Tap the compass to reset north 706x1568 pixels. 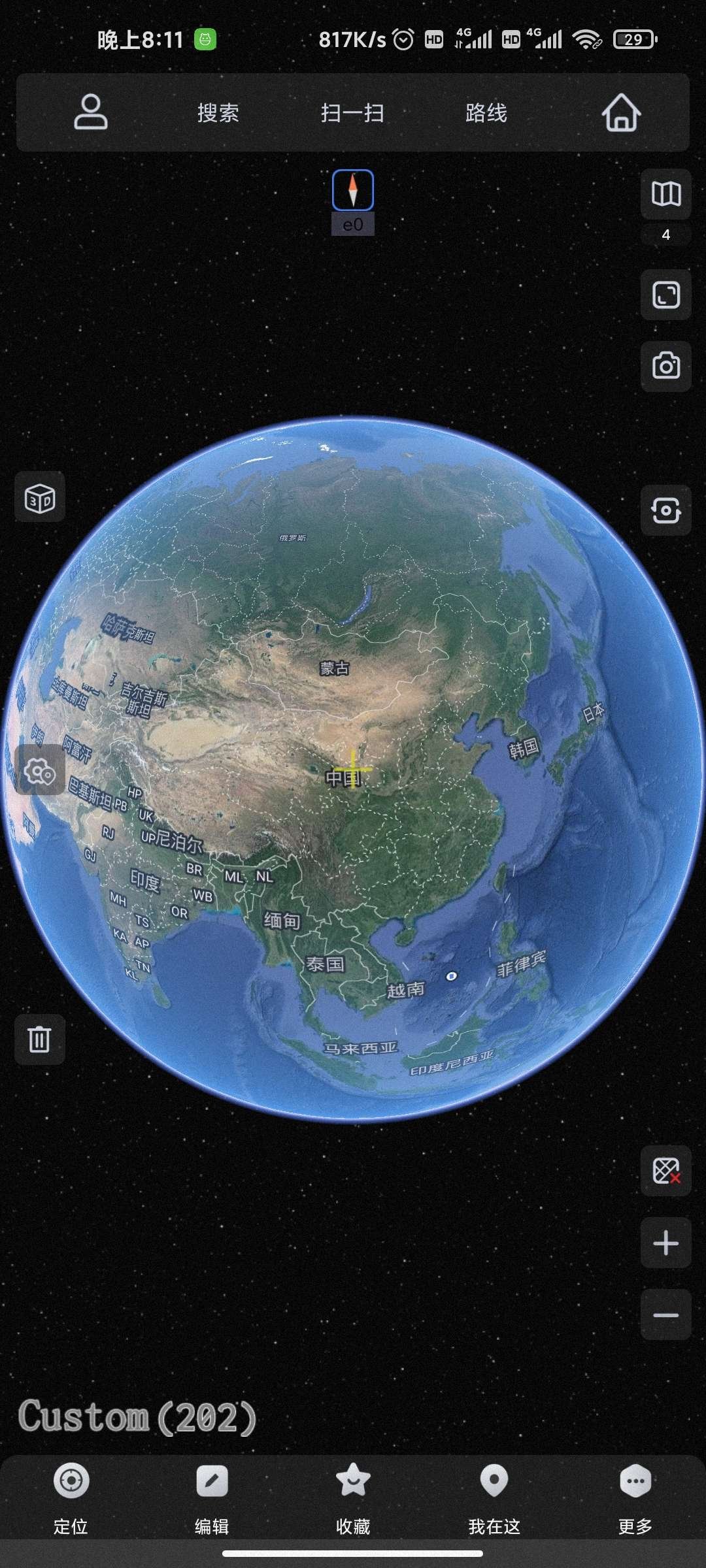[x=353, y=190]
